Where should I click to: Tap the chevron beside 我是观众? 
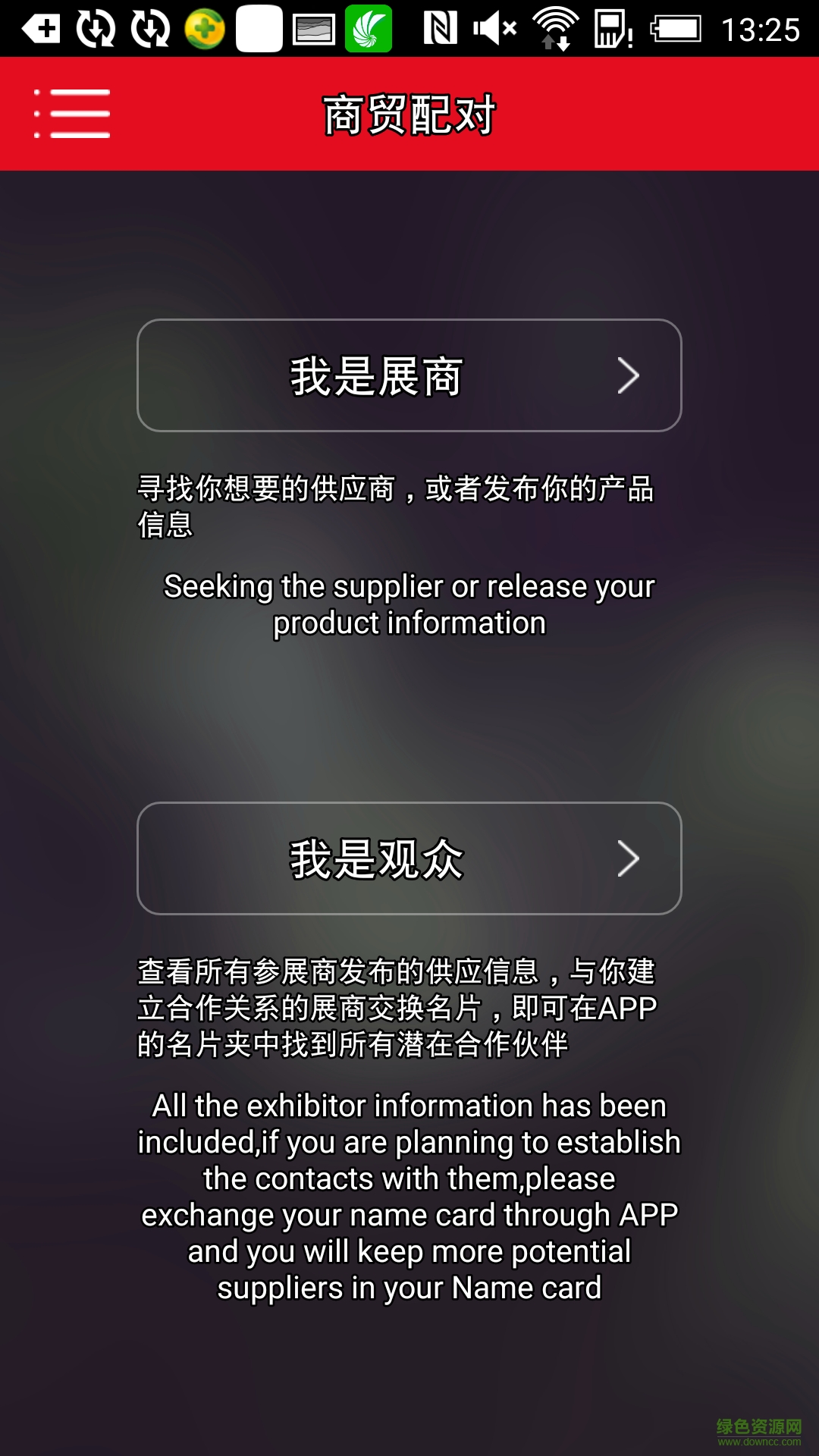(629, 858)
